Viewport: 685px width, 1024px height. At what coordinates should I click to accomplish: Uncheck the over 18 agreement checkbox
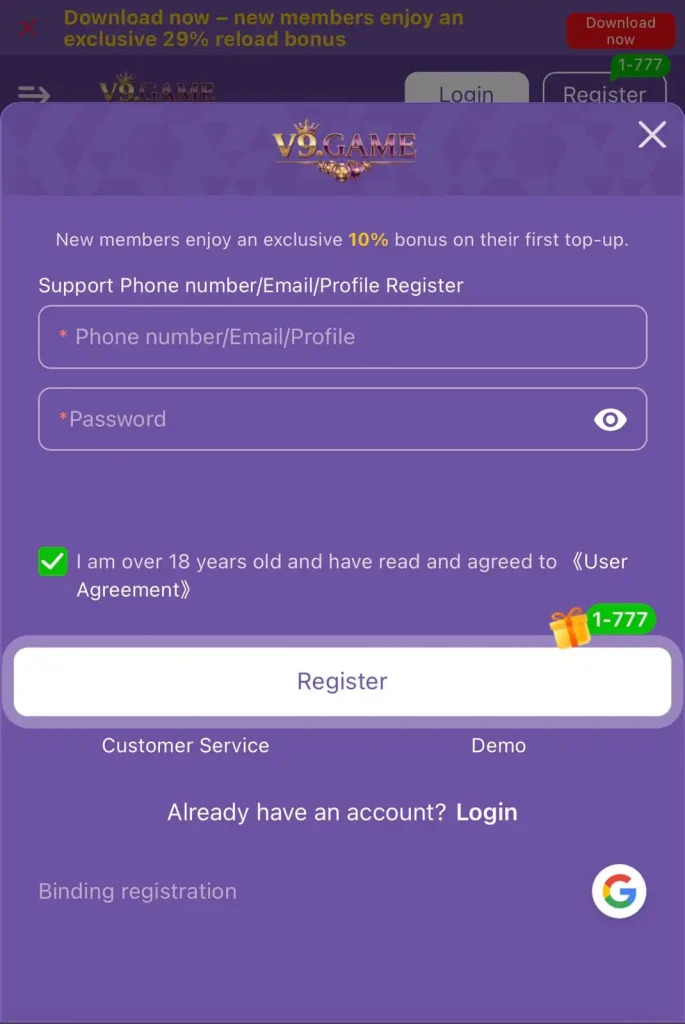click(52, 562)
